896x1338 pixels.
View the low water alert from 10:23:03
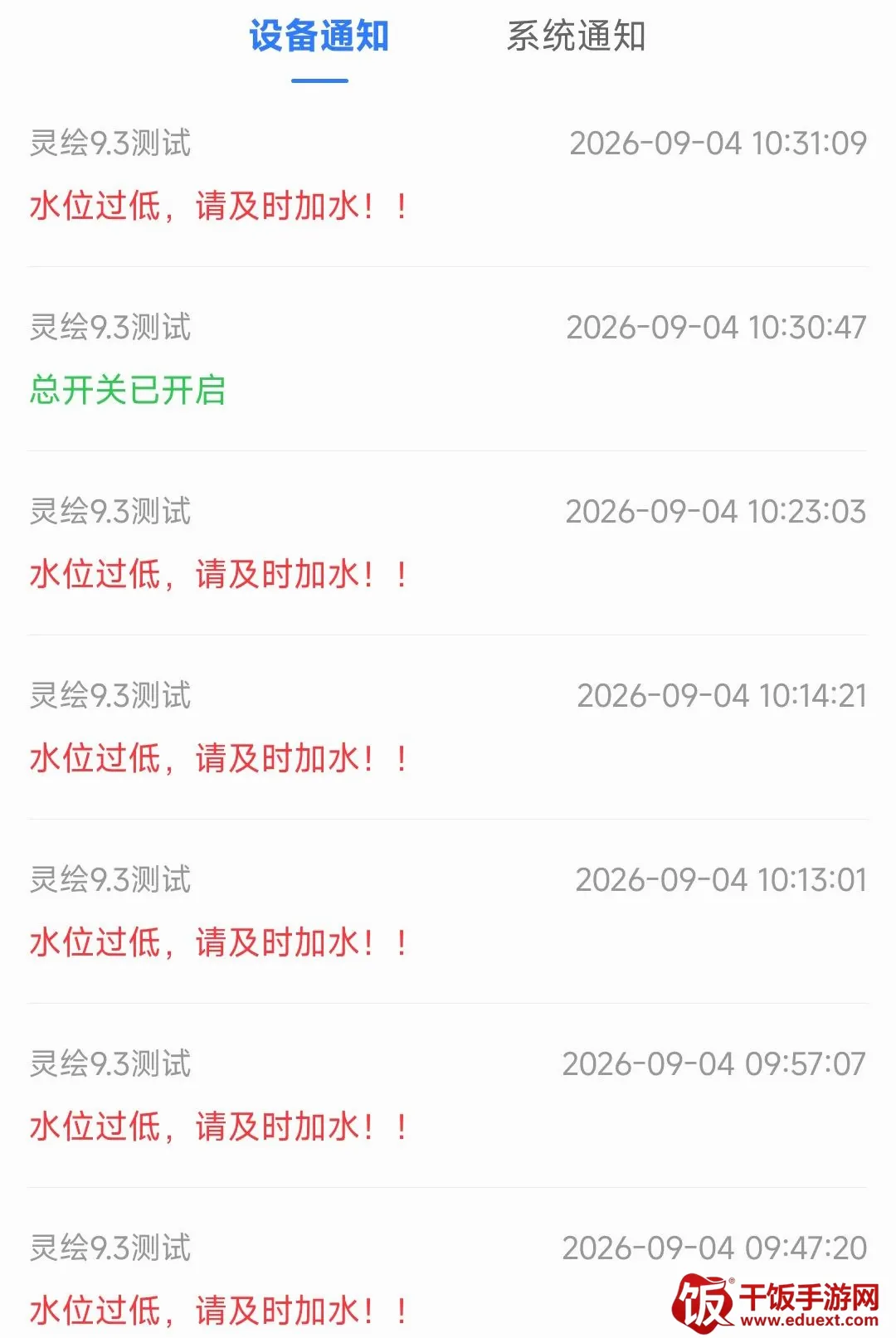point(448,543)
